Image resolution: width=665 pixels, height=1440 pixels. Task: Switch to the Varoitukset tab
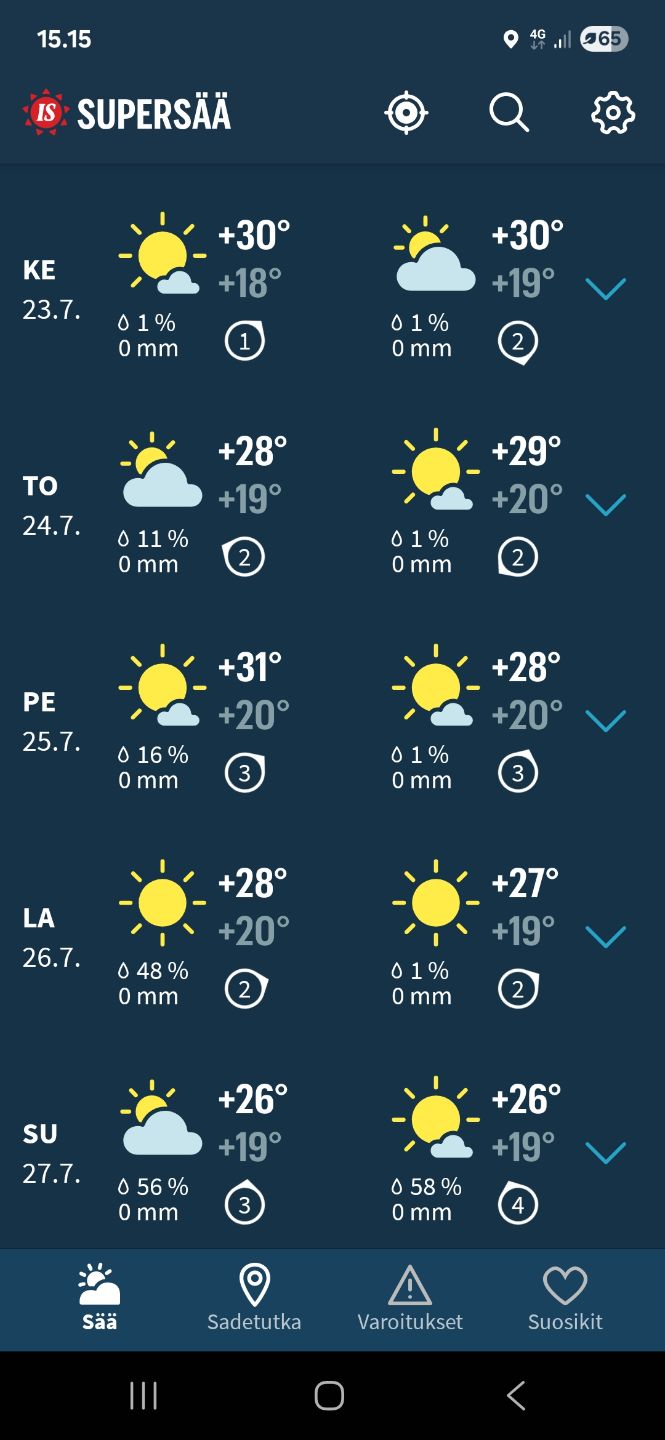(x=410, y=1298)
